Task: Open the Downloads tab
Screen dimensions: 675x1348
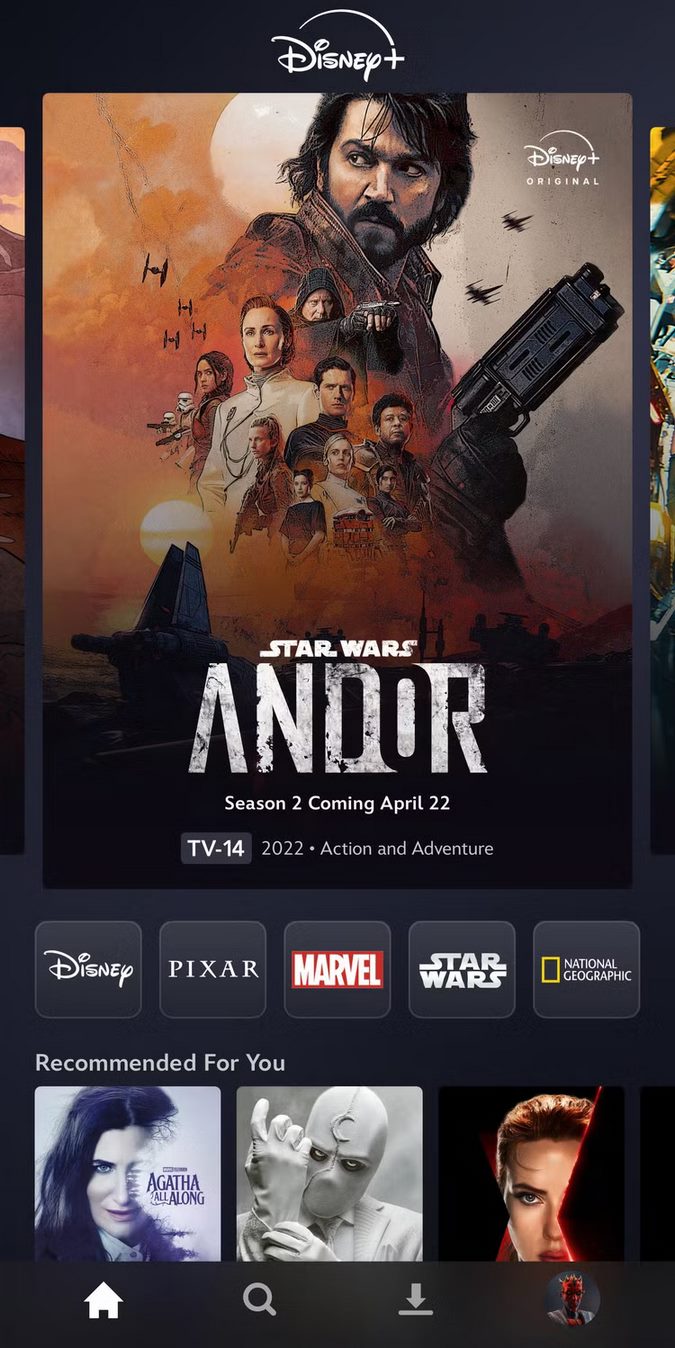Action: [x=415, y=1300]
